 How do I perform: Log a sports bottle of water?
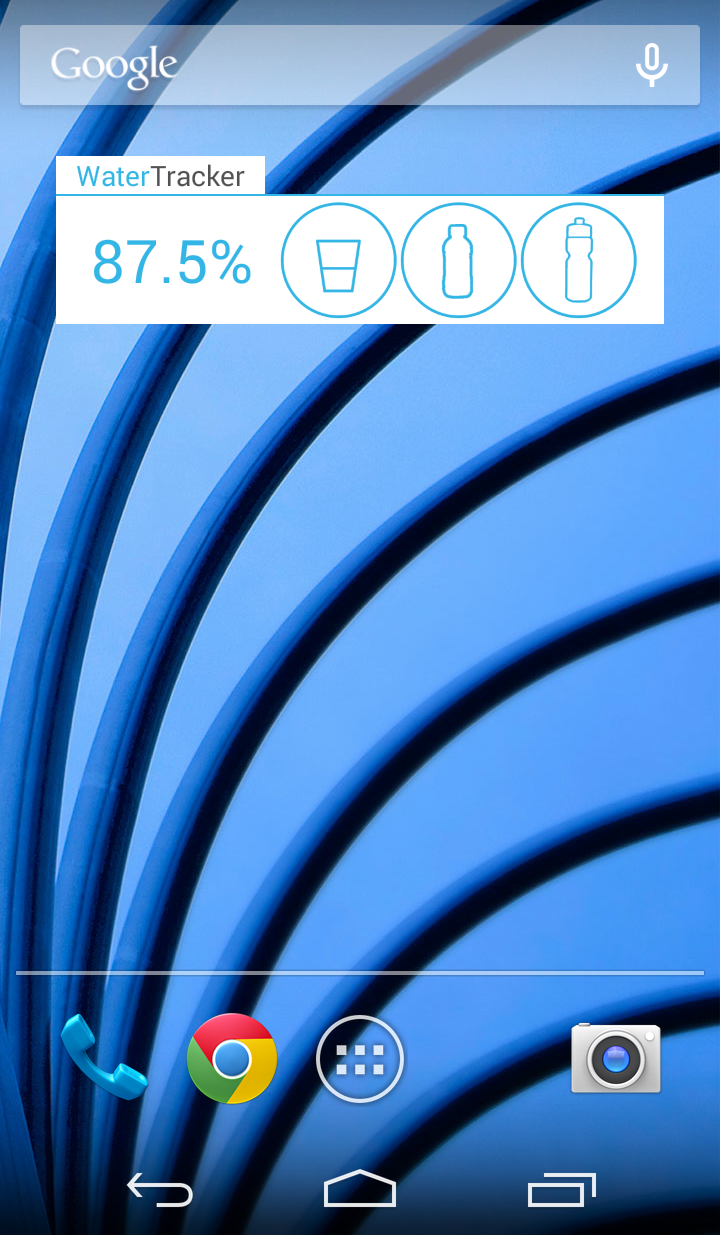tap(578, 261)
